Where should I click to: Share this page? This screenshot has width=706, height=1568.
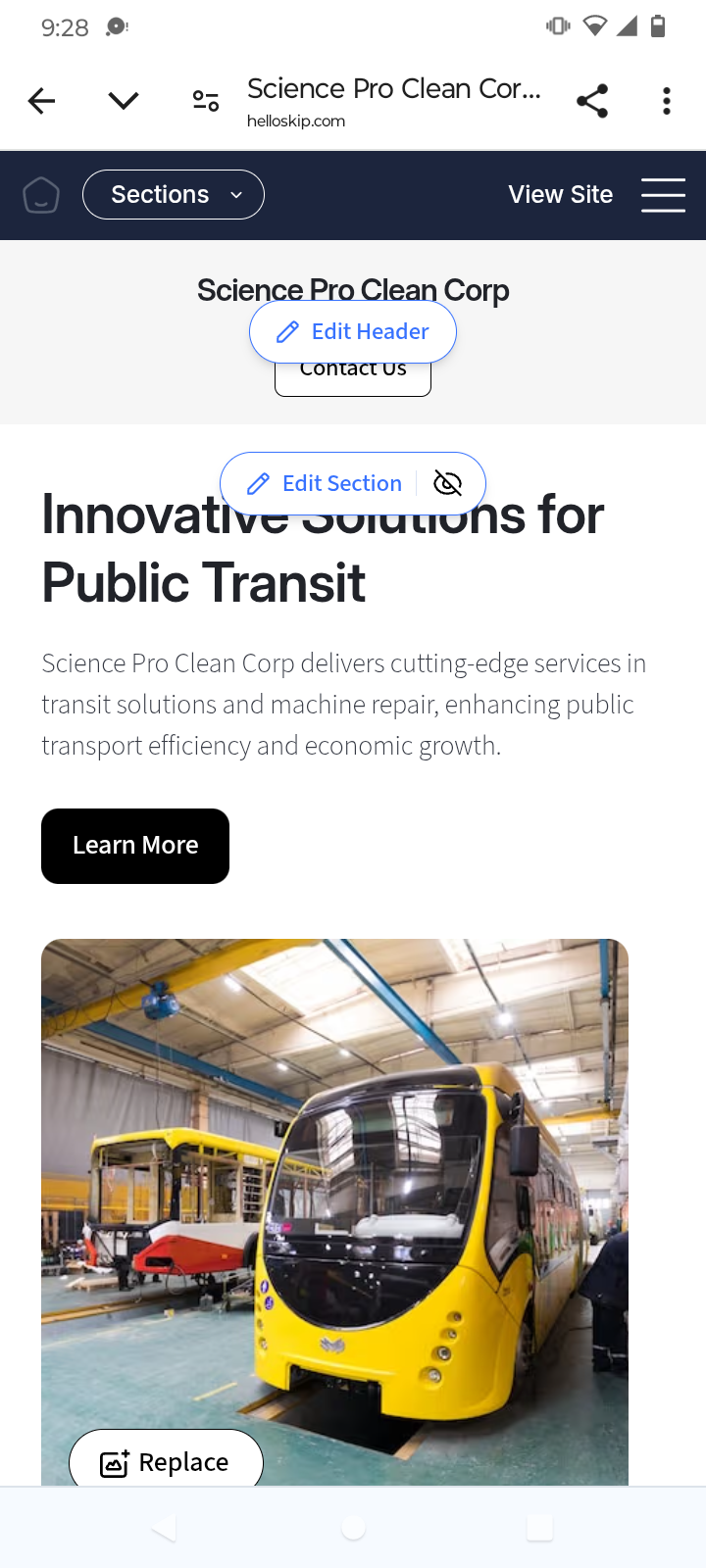(x=592, y=101)
